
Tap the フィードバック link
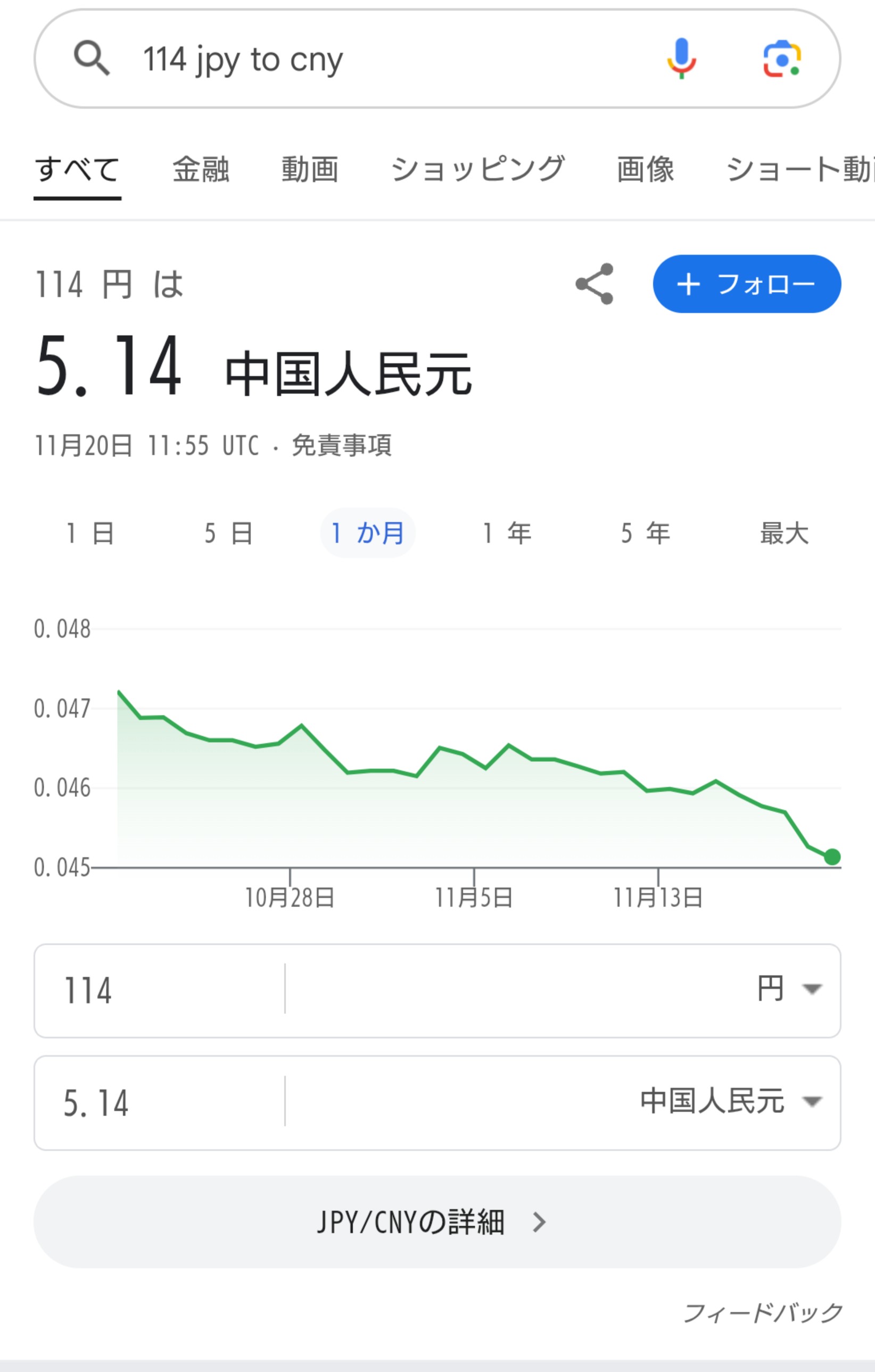click(x=762, y=1312)
